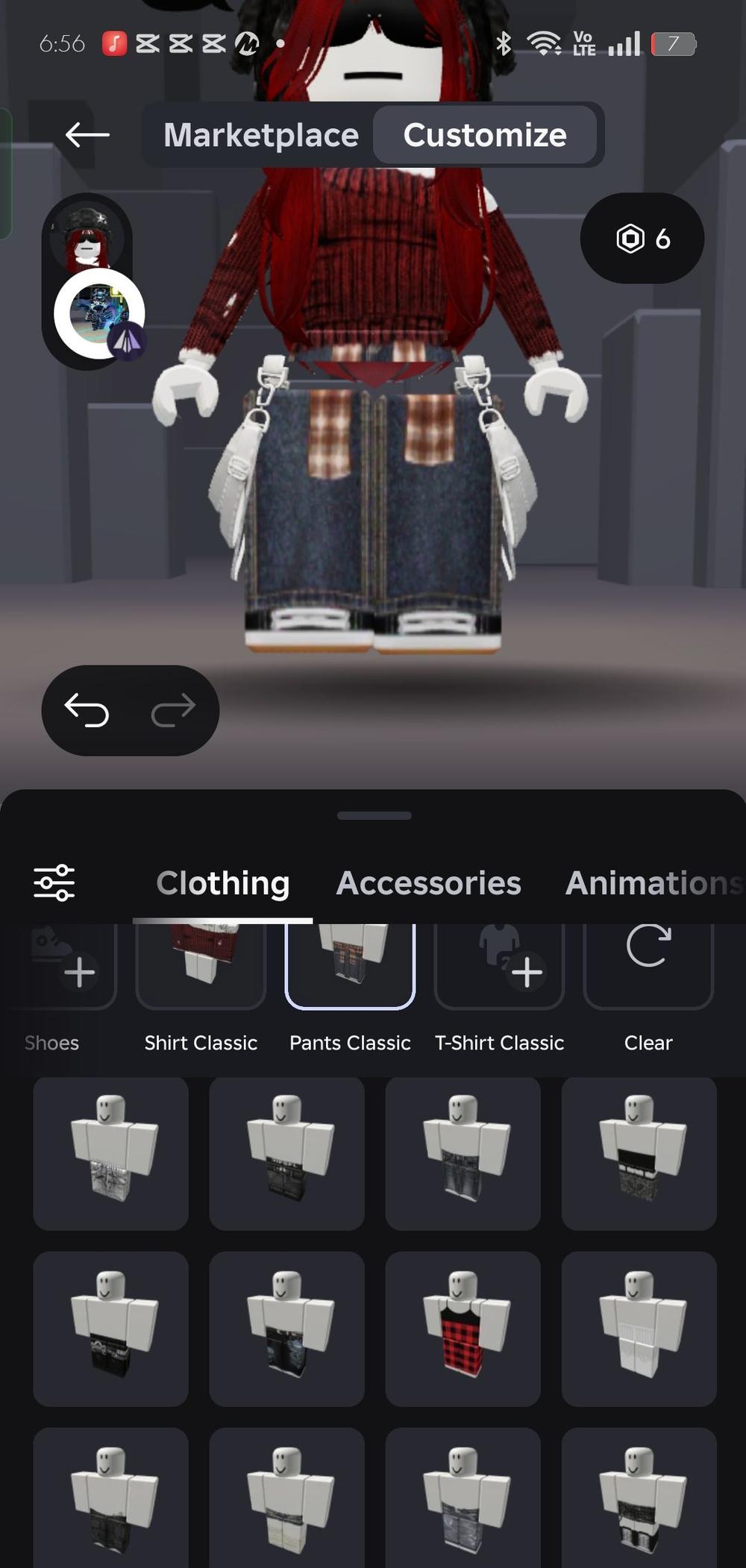Select the Clothing tab
746x1568 pixels.
[222, 883]
